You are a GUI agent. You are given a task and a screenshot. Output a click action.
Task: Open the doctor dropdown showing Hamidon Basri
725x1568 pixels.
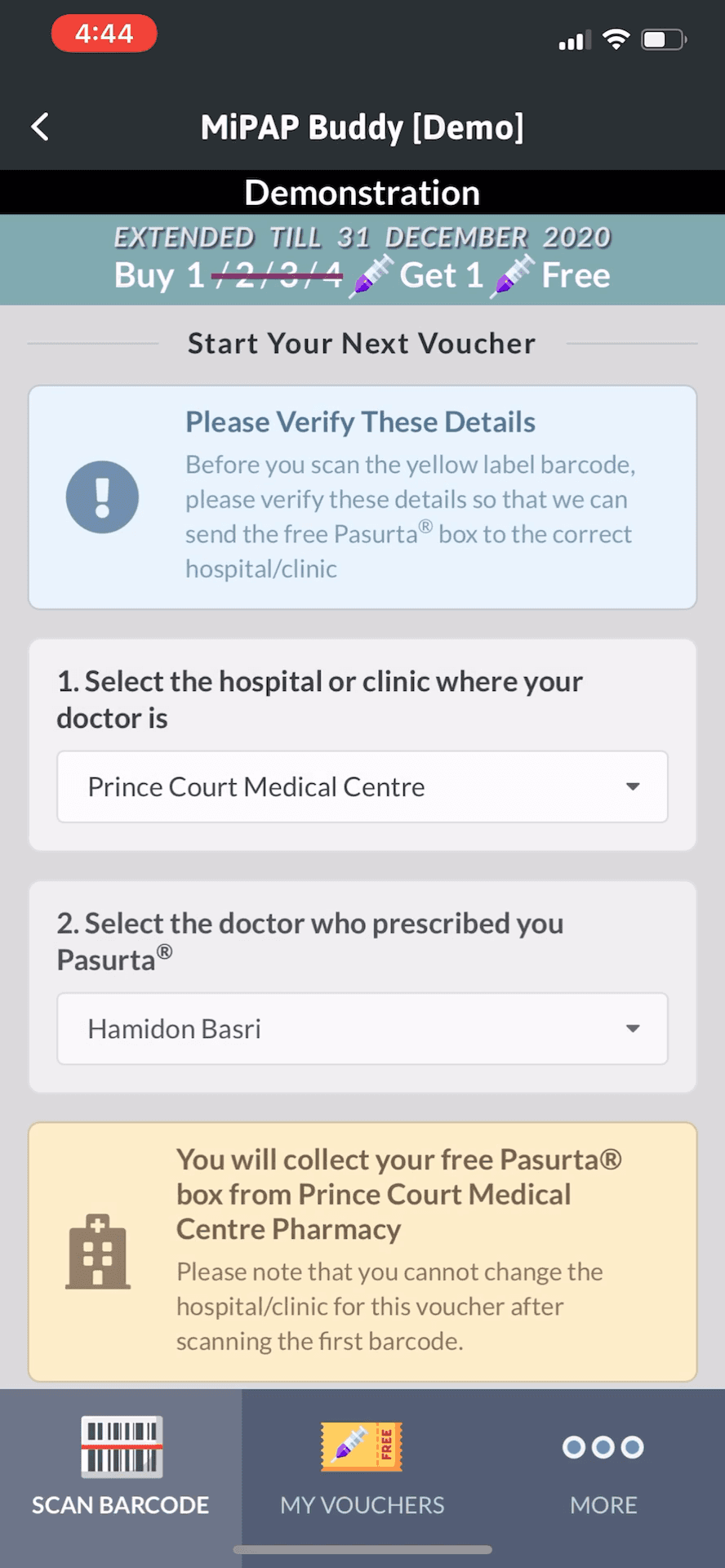click(x=362, y=1028)
